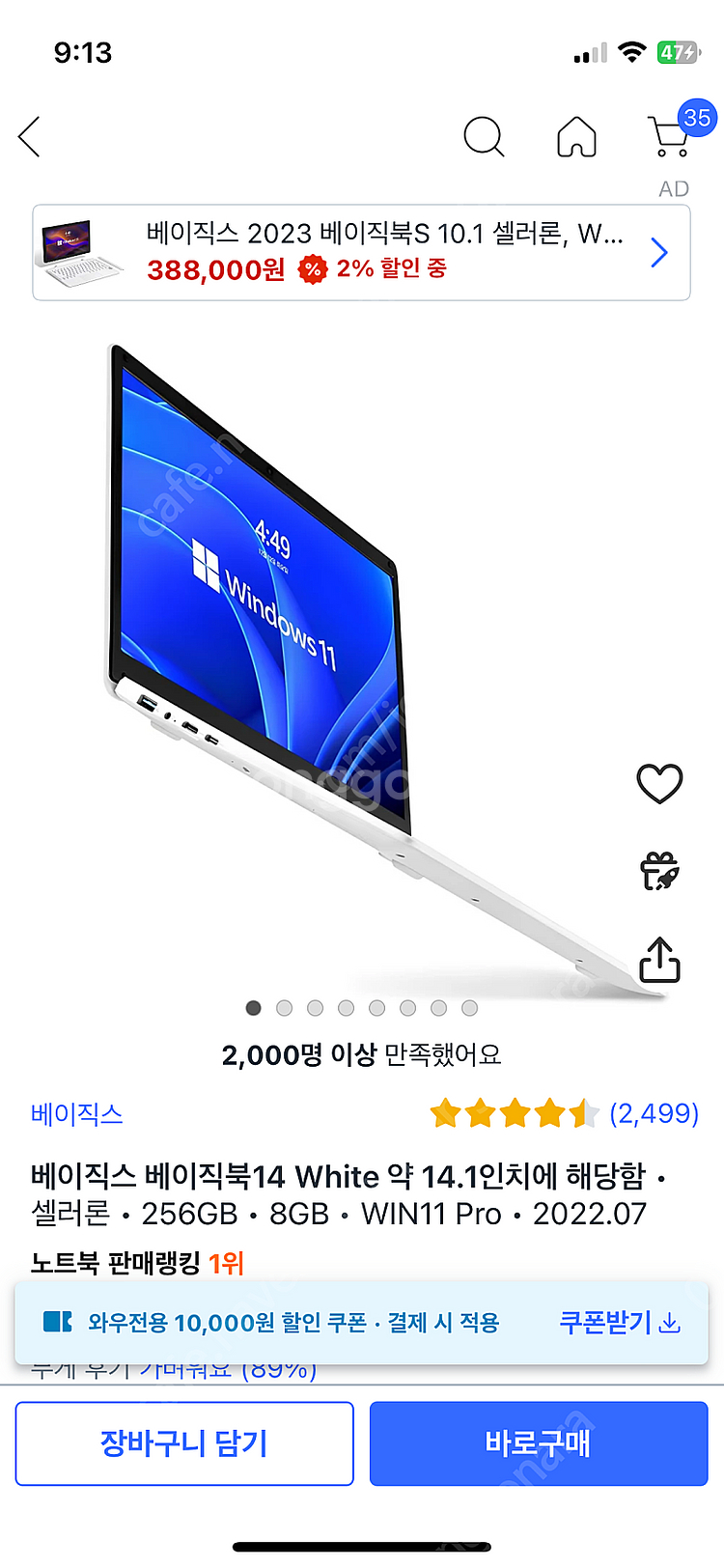
Task: Jump to the last image page dot
Action: pyautogui.click(x=470, y=1008)
